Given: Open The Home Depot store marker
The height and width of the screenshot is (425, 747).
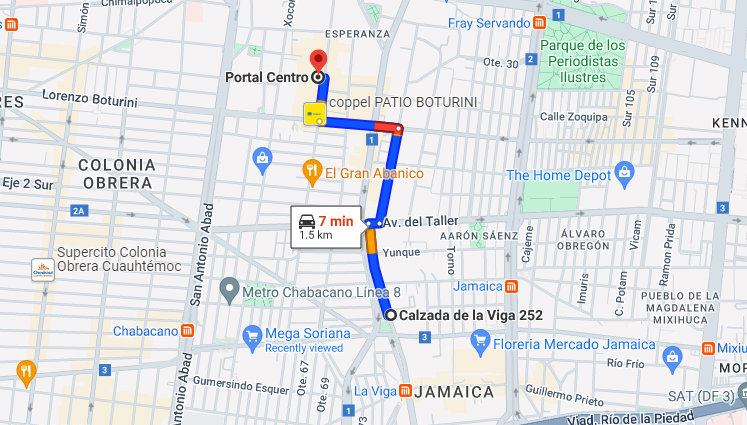Looking at the screenshot, I should (x=625, y=174).
